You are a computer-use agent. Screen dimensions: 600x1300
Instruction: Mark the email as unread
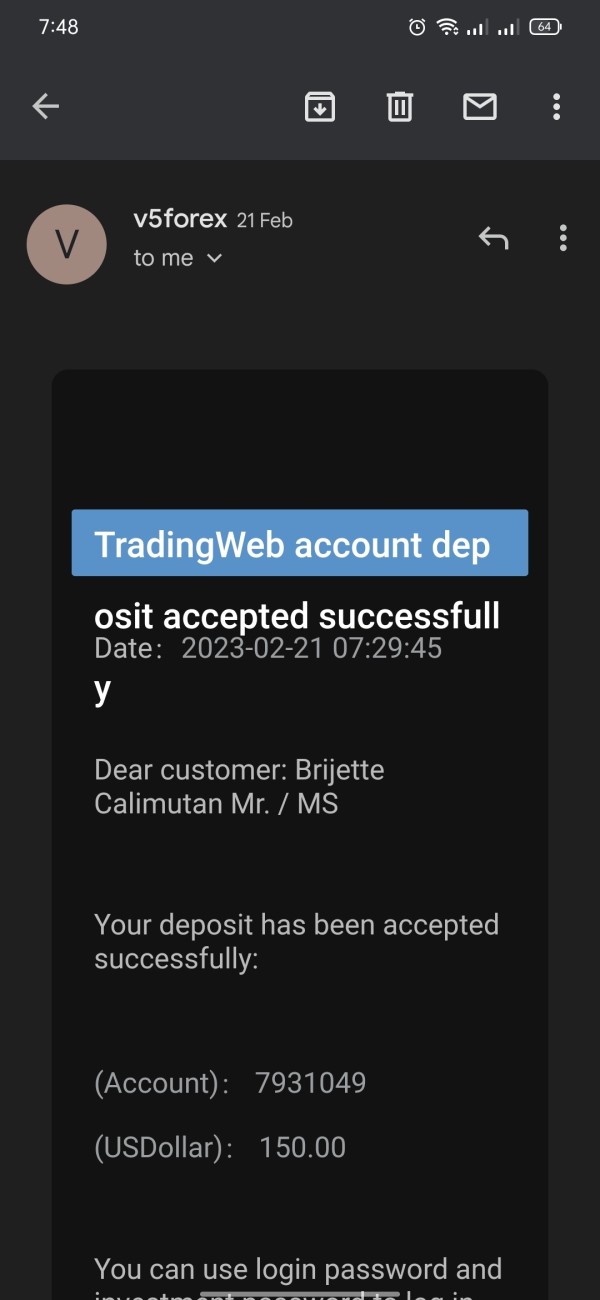point(480,106)
